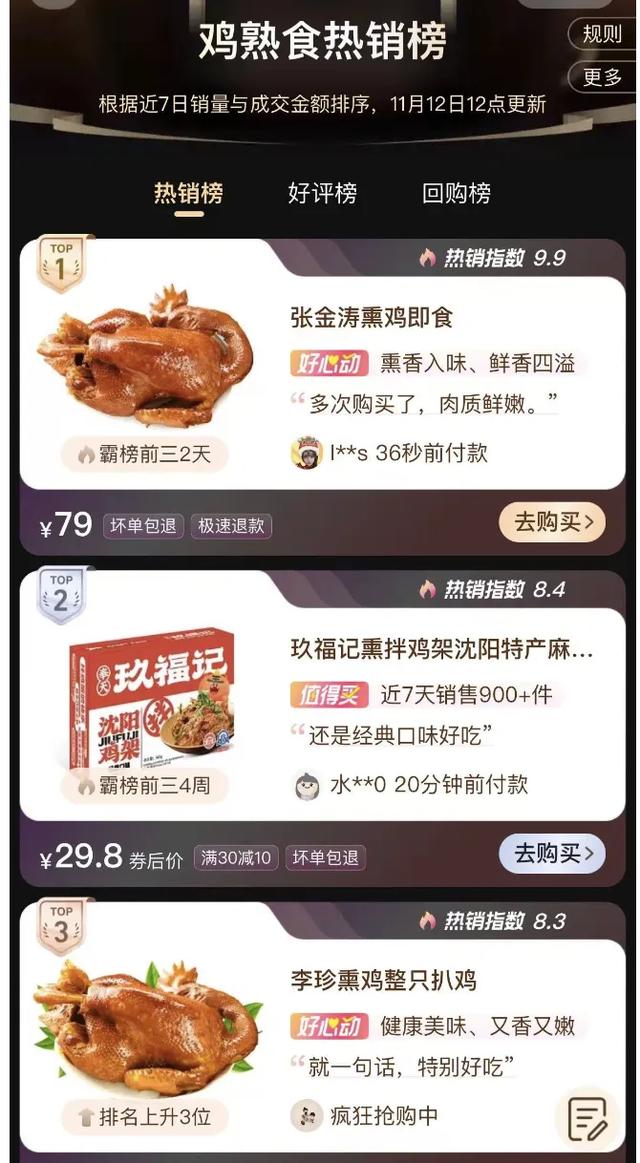This screenshot has height=1163, width=640.
Task: Select the 热销榜 tab
Action: (188, 193)
